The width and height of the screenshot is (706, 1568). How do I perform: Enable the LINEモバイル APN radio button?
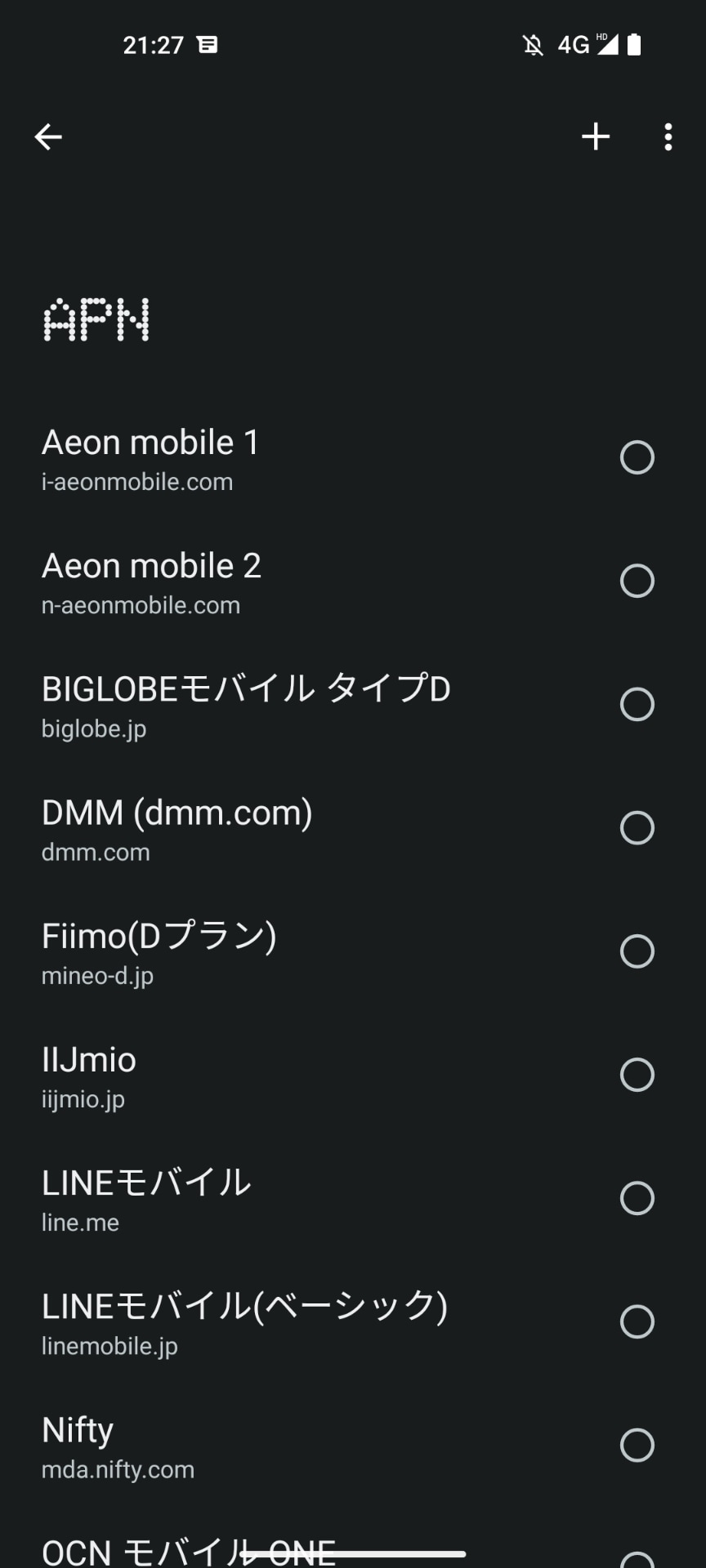pos(637,1198)
